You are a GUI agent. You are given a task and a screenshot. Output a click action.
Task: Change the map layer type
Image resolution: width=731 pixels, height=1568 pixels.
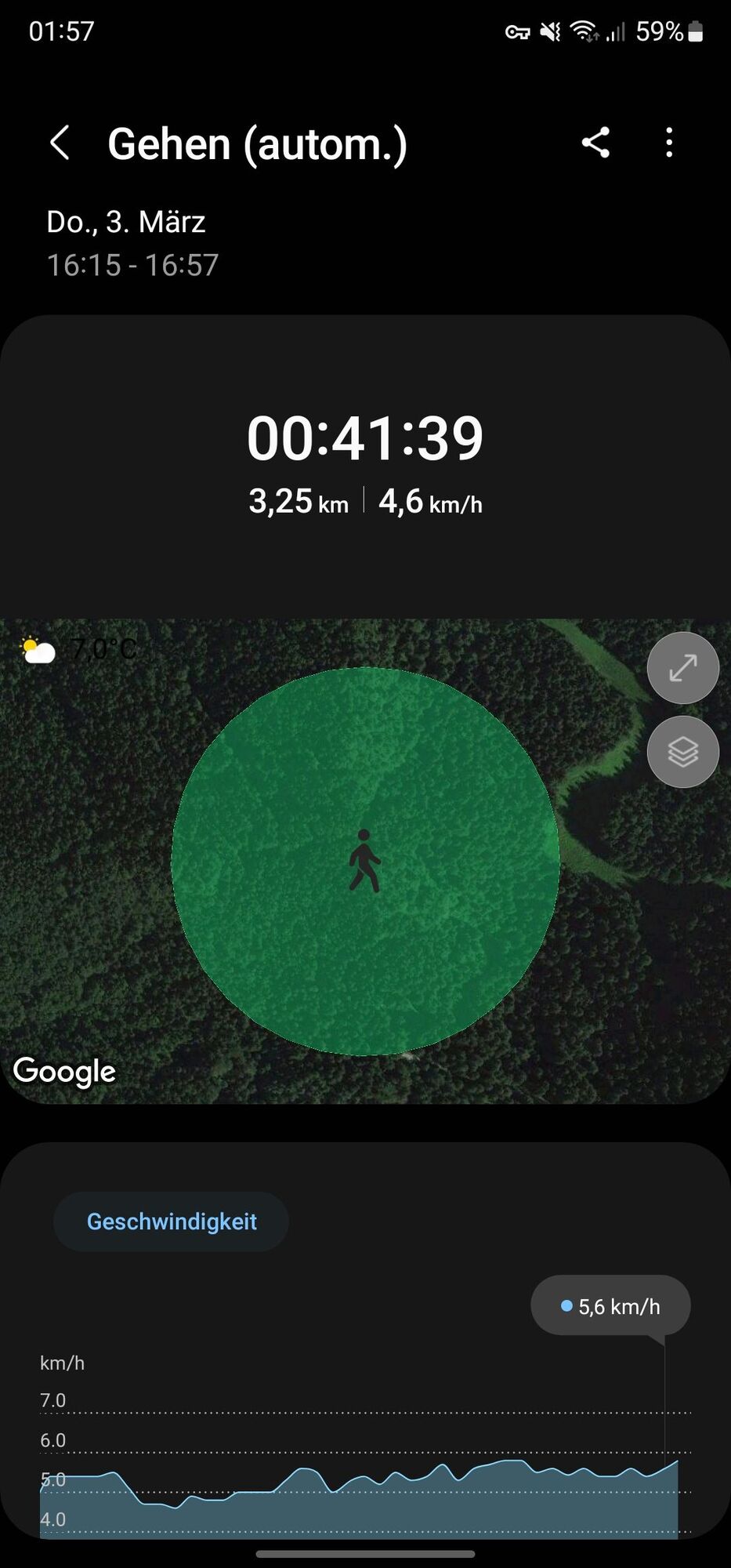point(682,752)
